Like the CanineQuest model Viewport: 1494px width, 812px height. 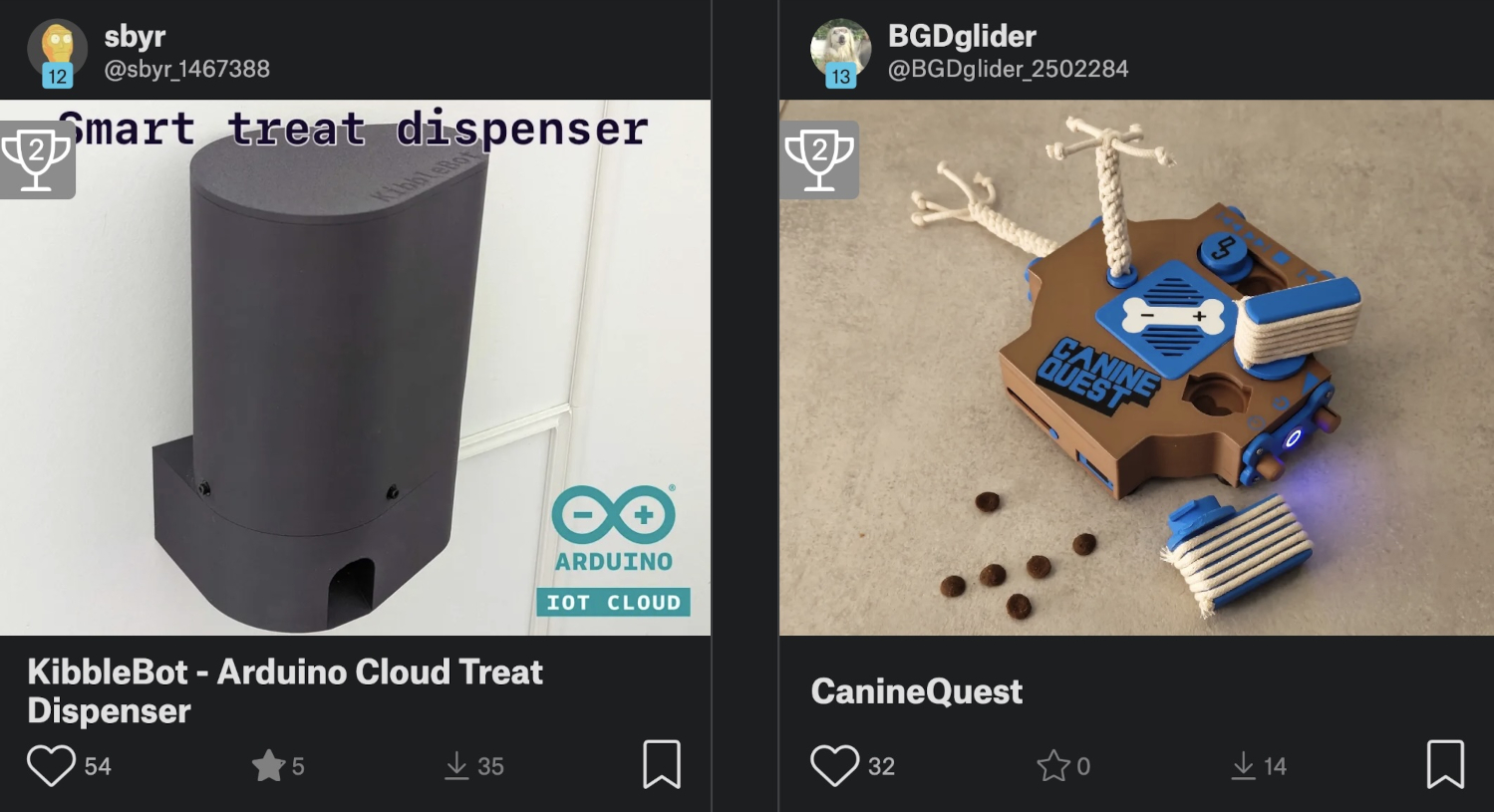tap(834, 765)
